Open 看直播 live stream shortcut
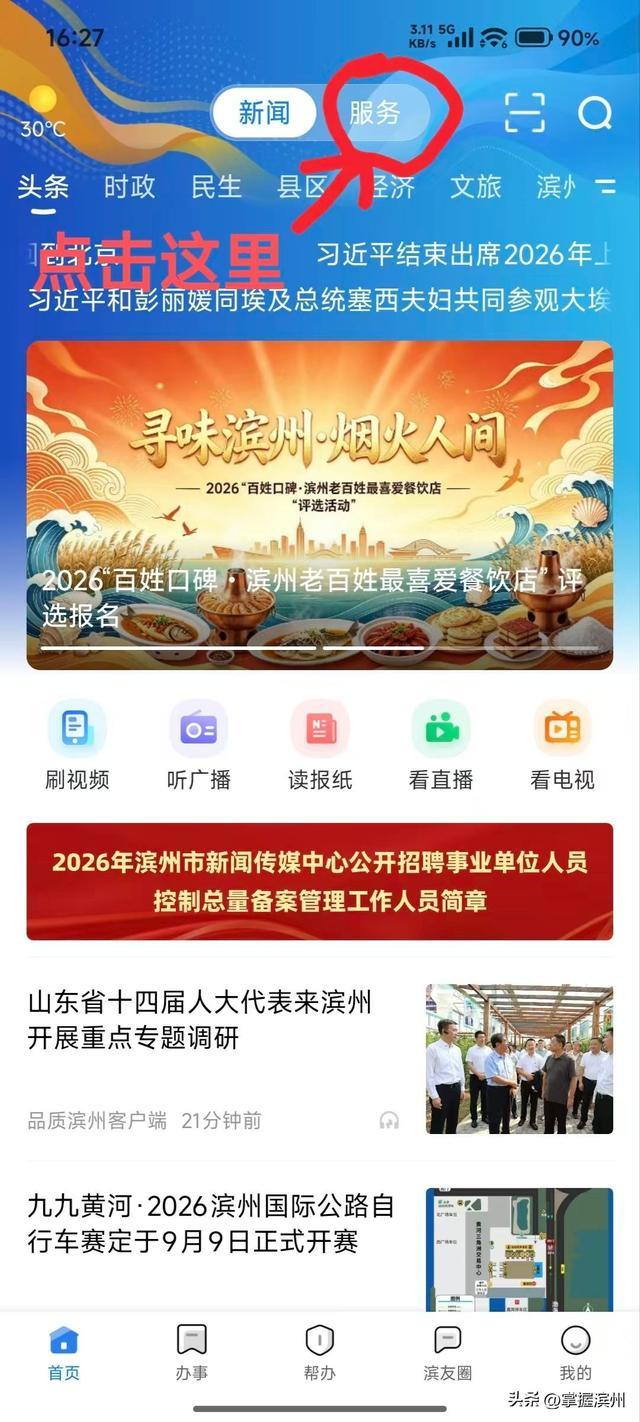Screen dimensions: 640x1422 pos(441,746)
